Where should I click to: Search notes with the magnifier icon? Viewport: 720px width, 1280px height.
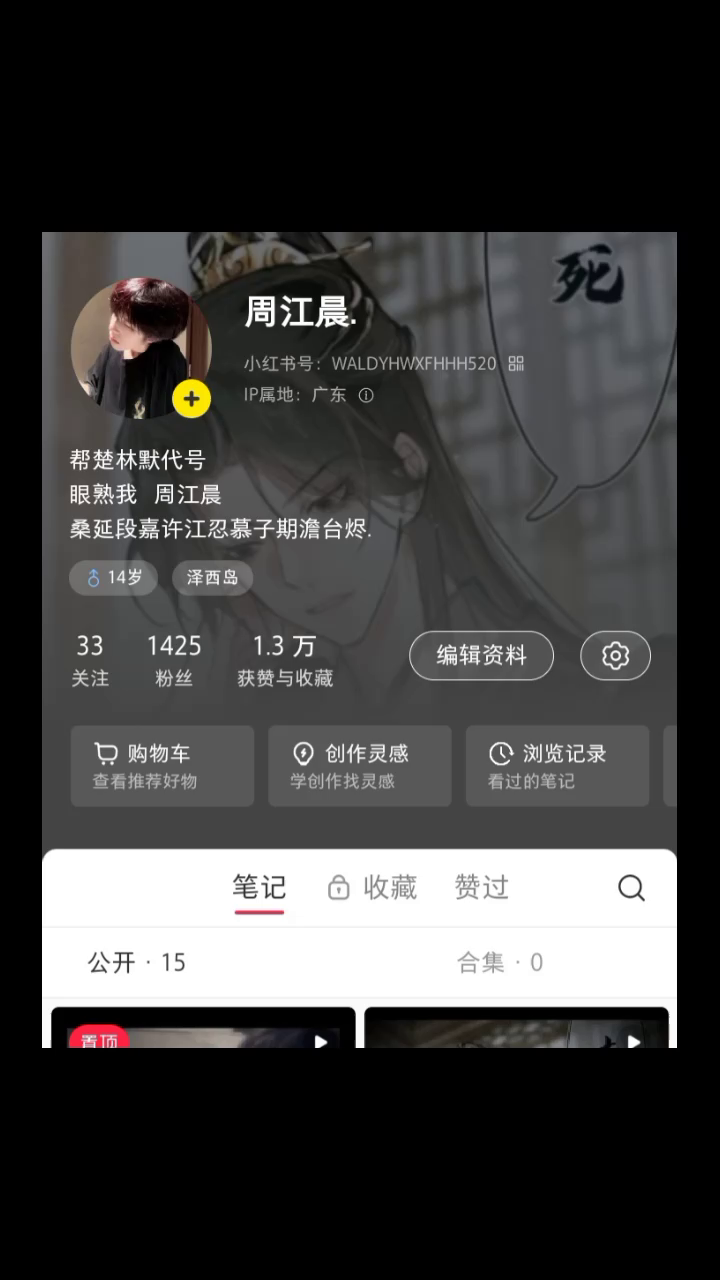[631, 888]
